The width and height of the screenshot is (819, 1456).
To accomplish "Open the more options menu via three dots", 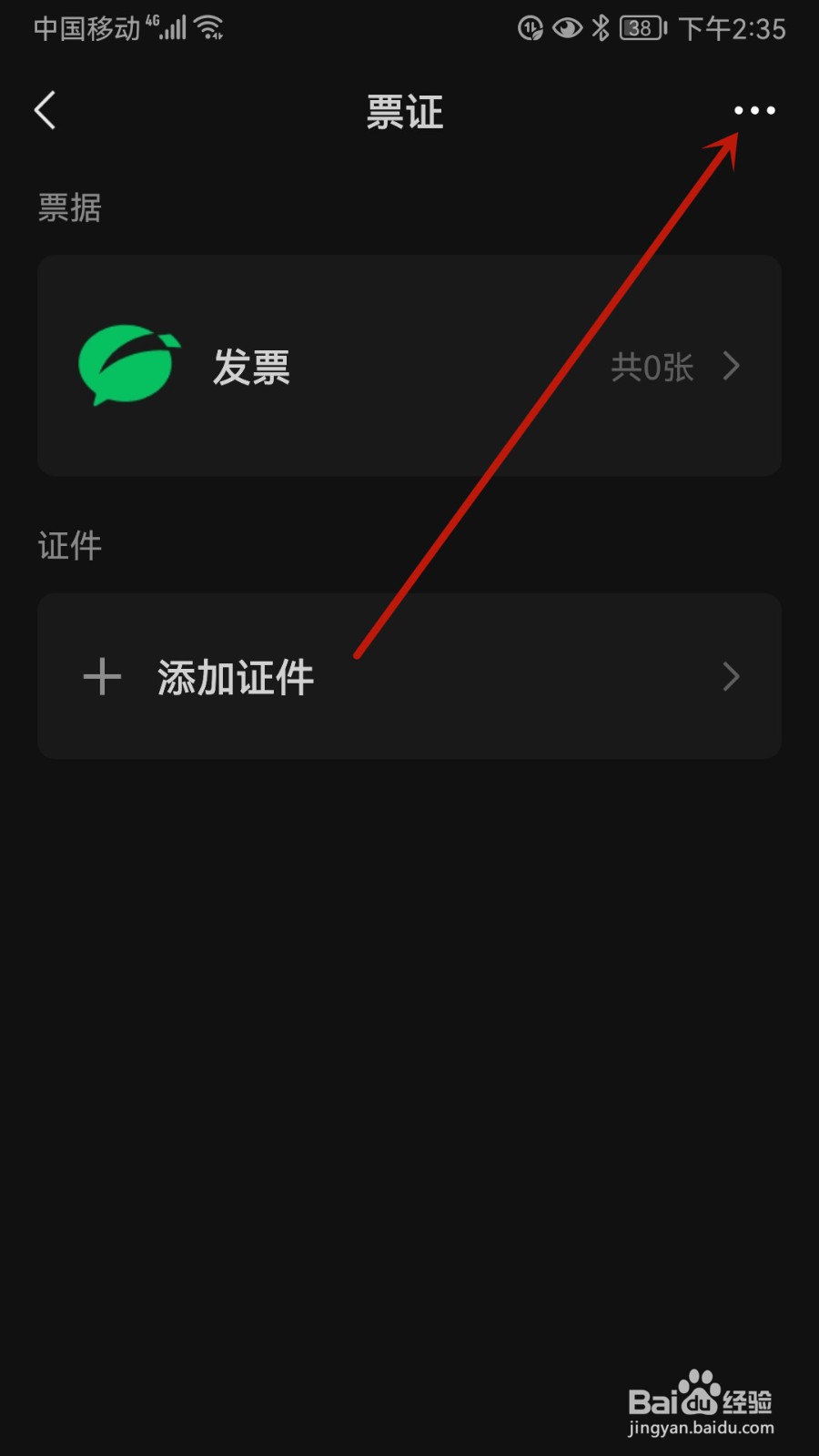I will click(x=753, y=110).
